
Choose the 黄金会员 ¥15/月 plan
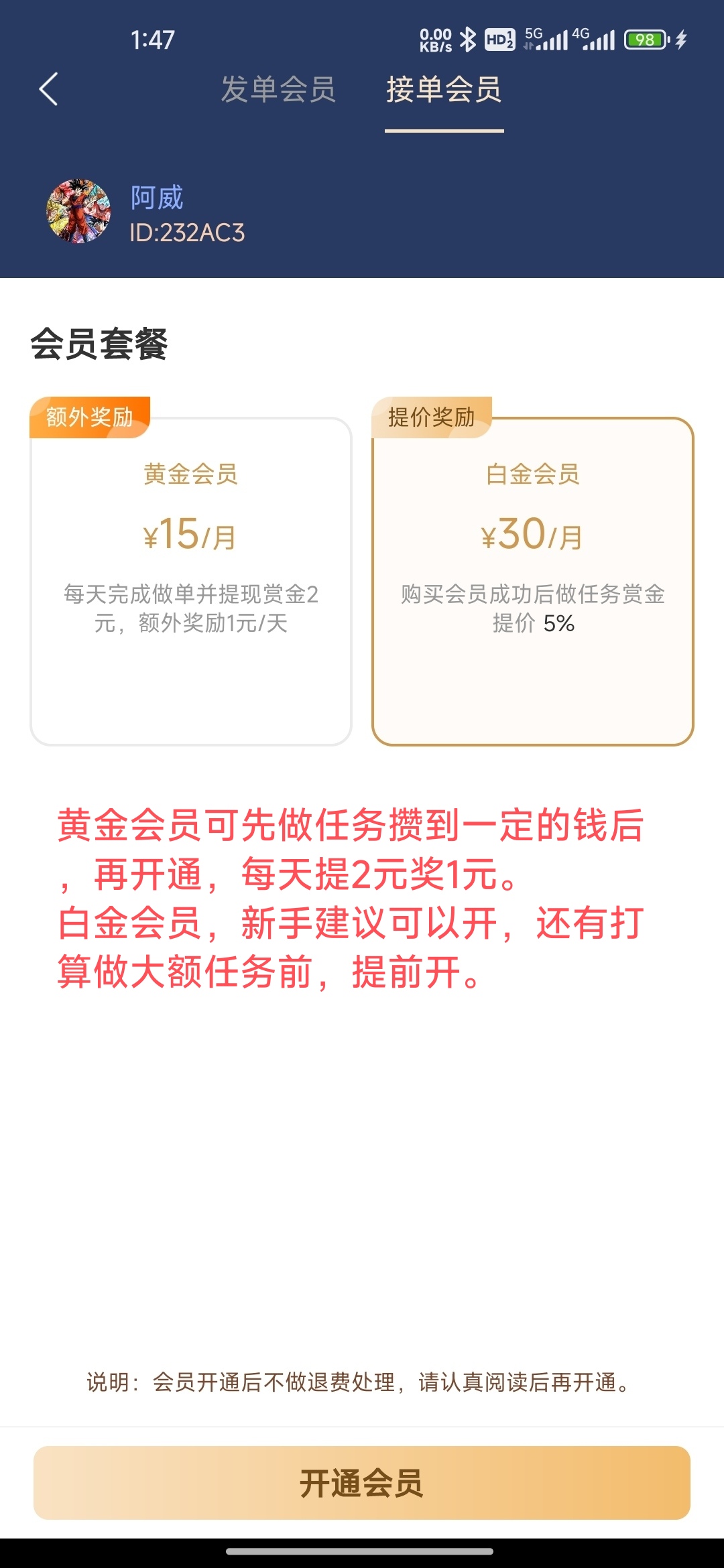point(191,580)
